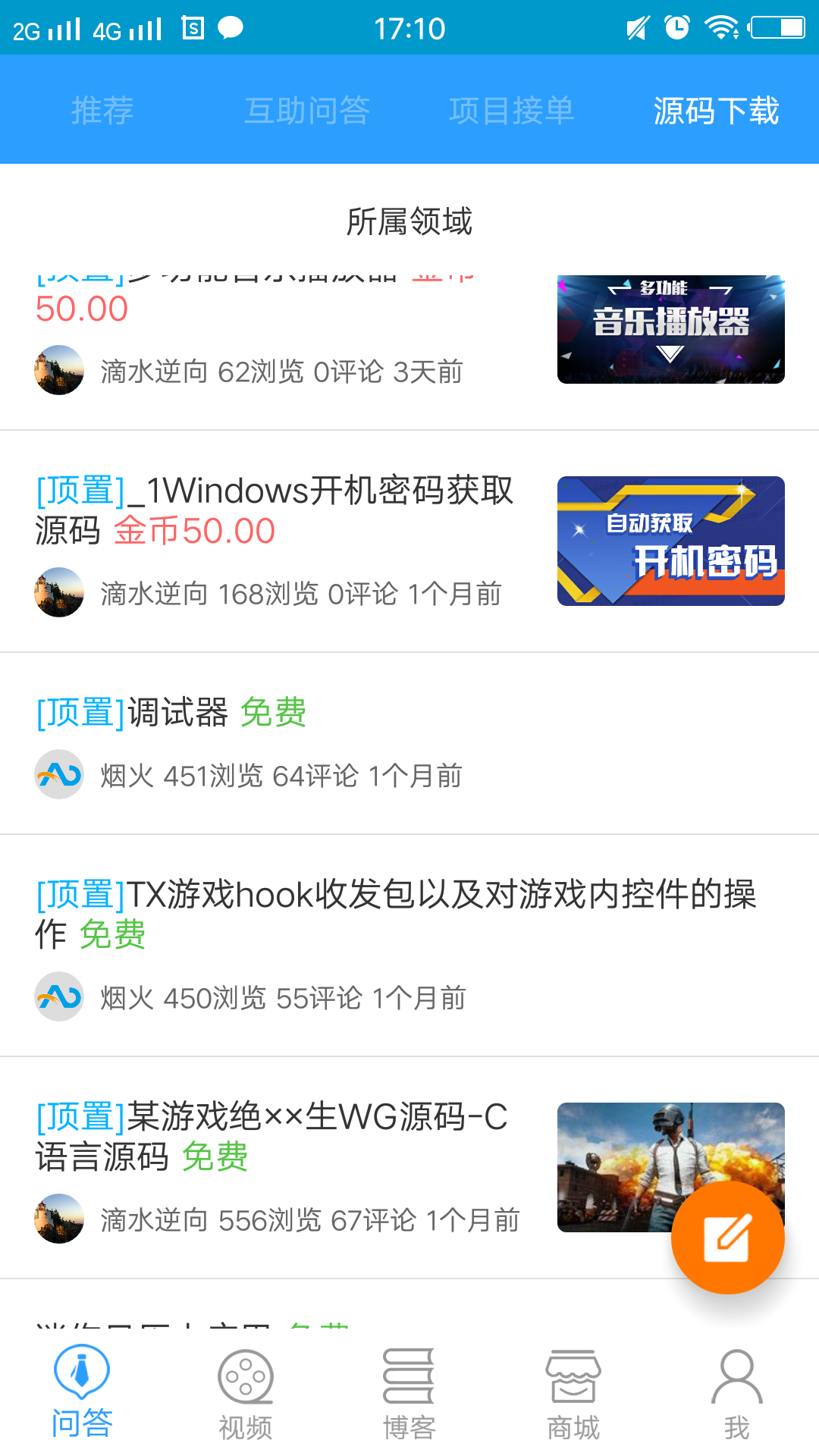This screenshot has height=1456, width=819.
Task: Tap 滴水逆向's avatar on the Windows password post
Action: click(x=58, y=593)
